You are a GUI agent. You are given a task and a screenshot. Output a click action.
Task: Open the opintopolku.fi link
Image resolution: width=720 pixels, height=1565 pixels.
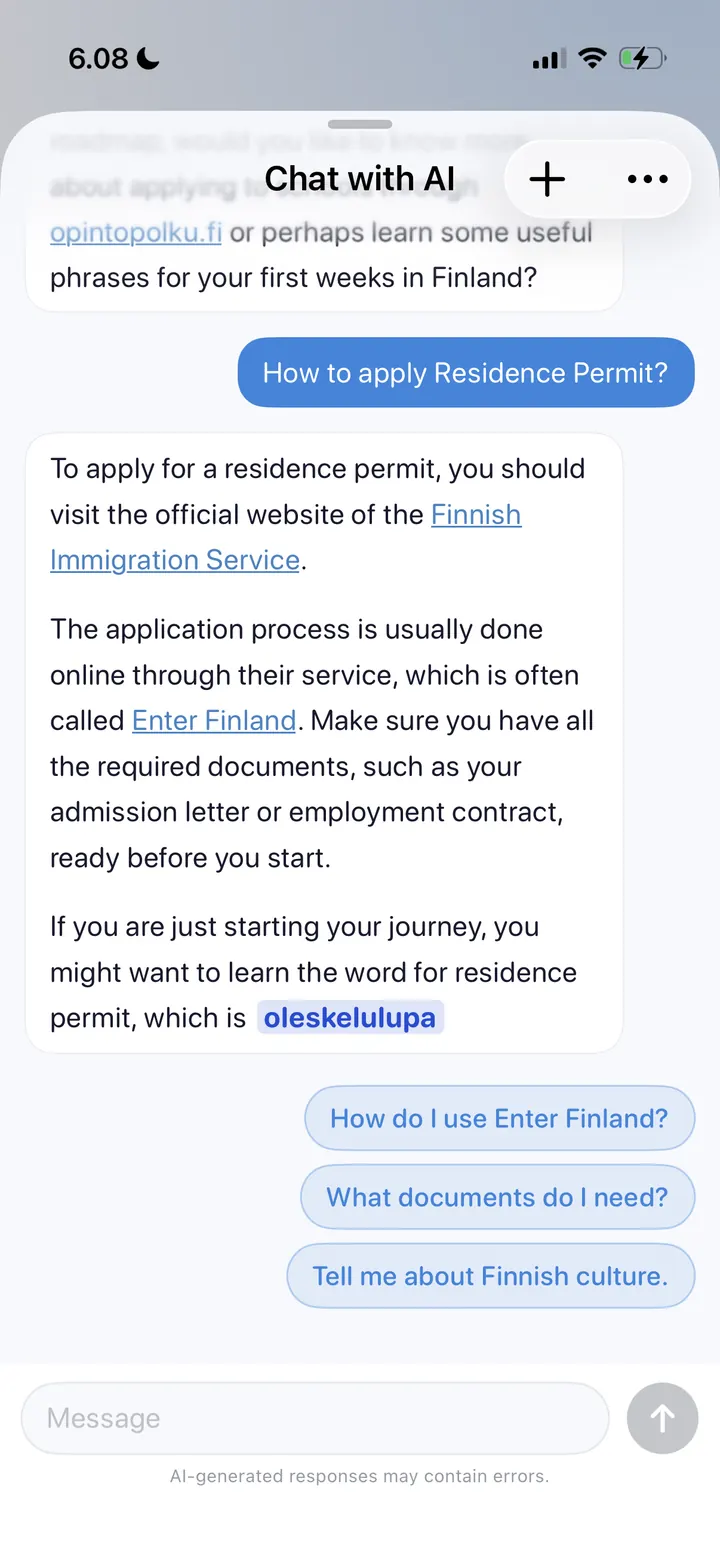point(136,233)
